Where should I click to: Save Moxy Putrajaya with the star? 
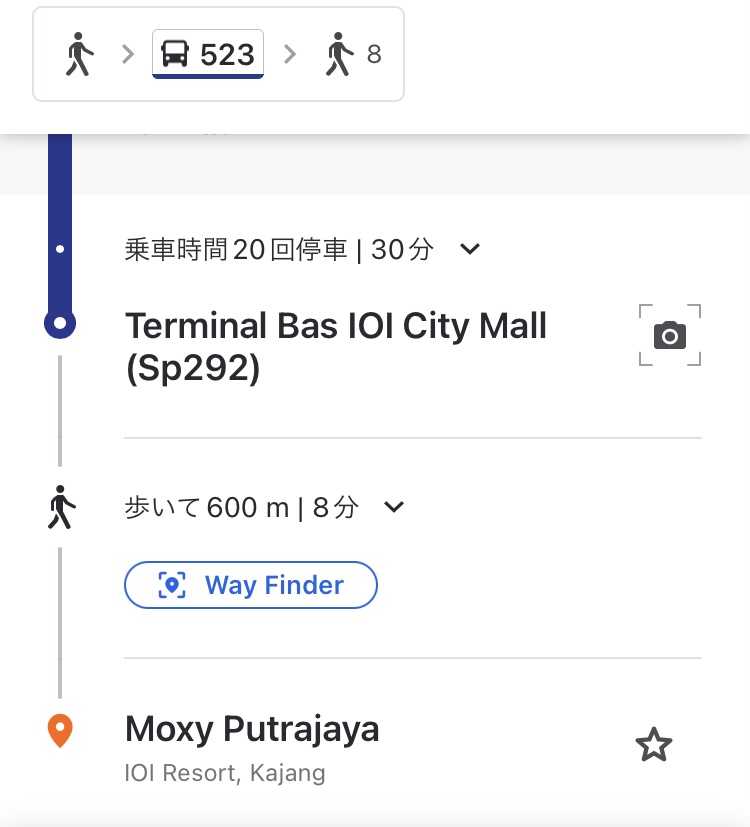coord(654,745)
